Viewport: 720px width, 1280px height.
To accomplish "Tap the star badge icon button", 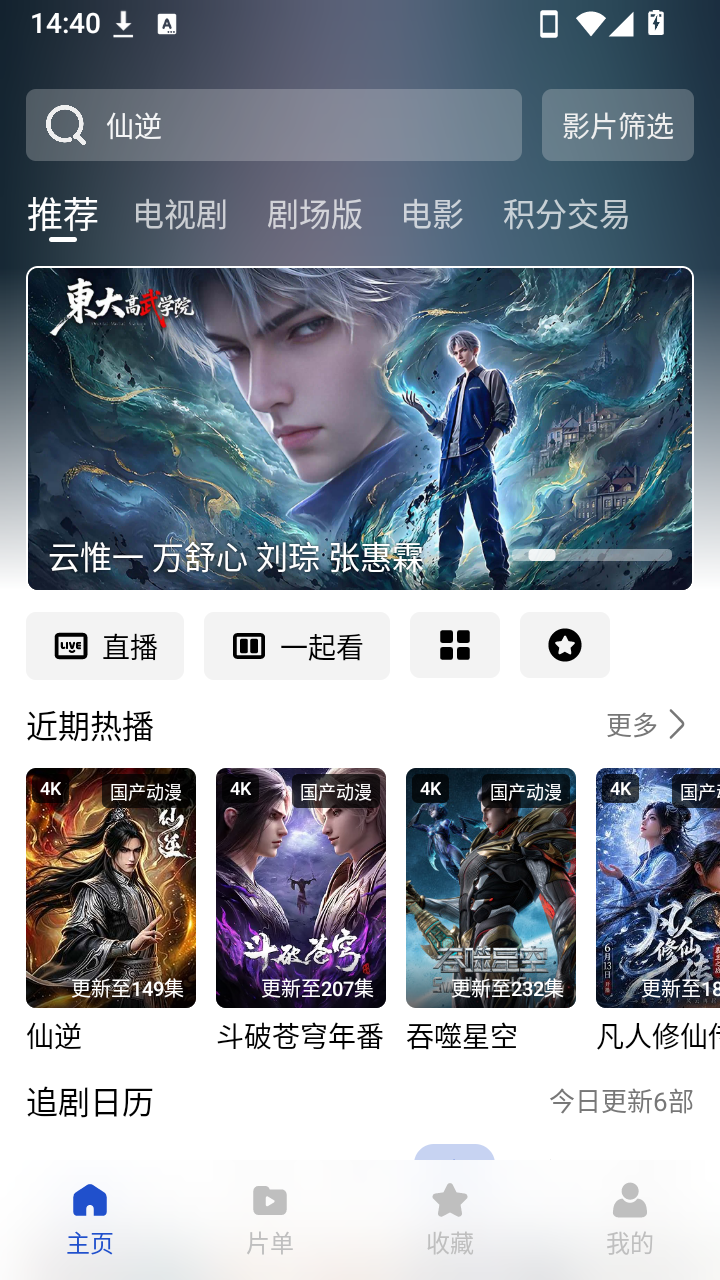I will (x=565, y=645).
